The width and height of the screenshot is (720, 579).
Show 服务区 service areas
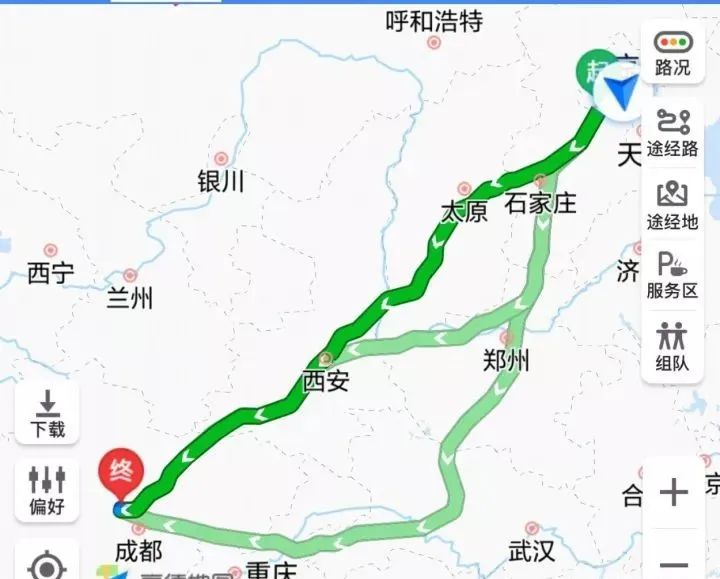coord(672,277)
